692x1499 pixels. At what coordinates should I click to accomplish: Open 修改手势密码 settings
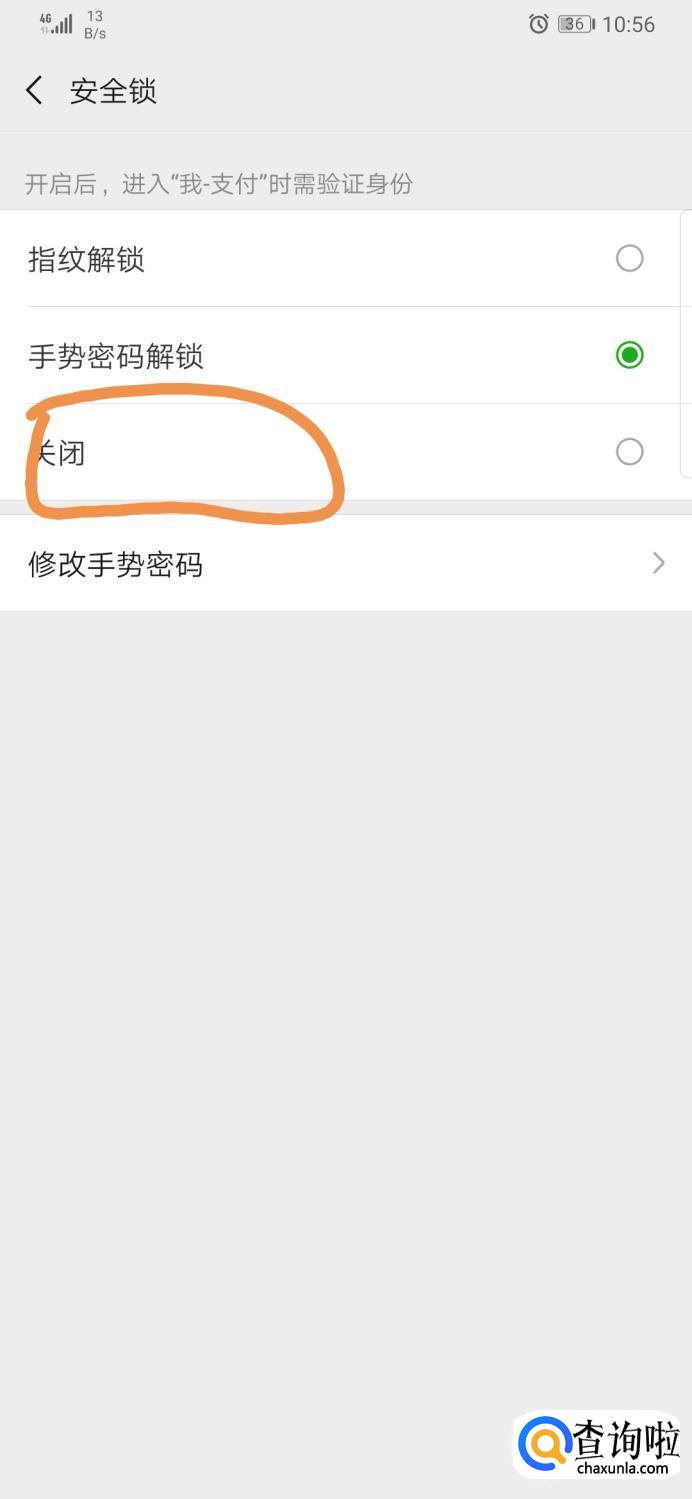coord(345,564)
